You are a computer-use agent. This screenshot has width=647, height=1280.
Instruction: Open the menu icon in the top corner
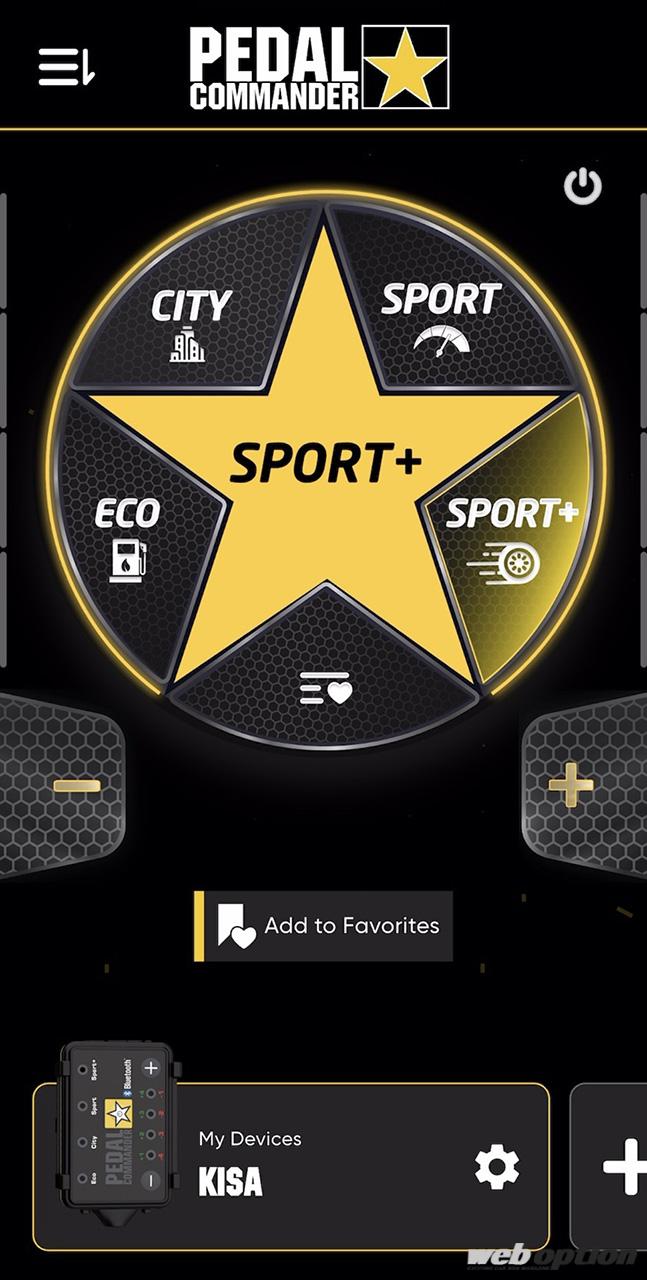[x=66, y=66]
